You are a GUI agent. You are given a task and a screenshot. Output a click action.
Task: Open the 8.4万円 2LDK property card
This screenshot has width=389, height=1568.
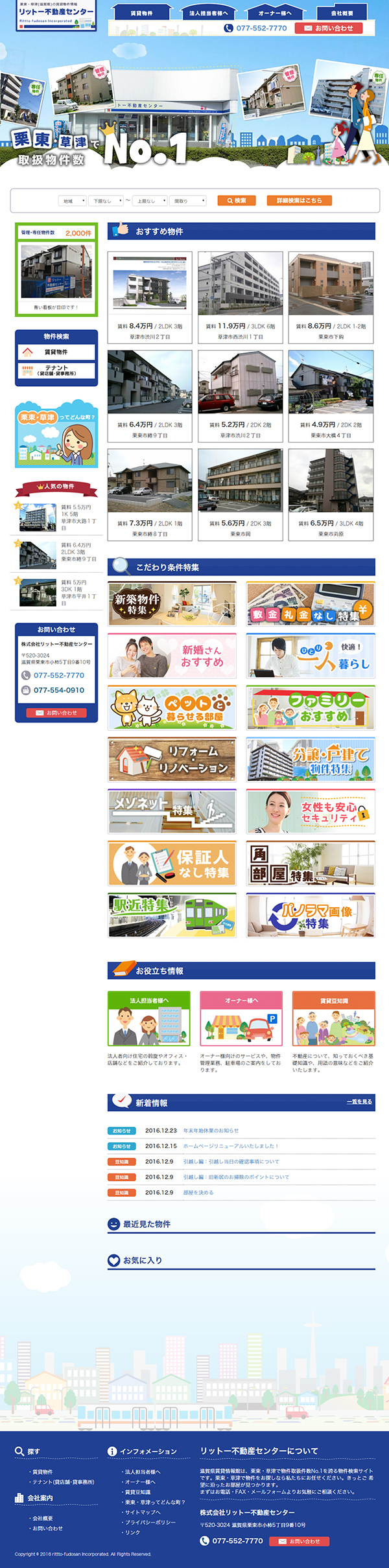(150, 297)
